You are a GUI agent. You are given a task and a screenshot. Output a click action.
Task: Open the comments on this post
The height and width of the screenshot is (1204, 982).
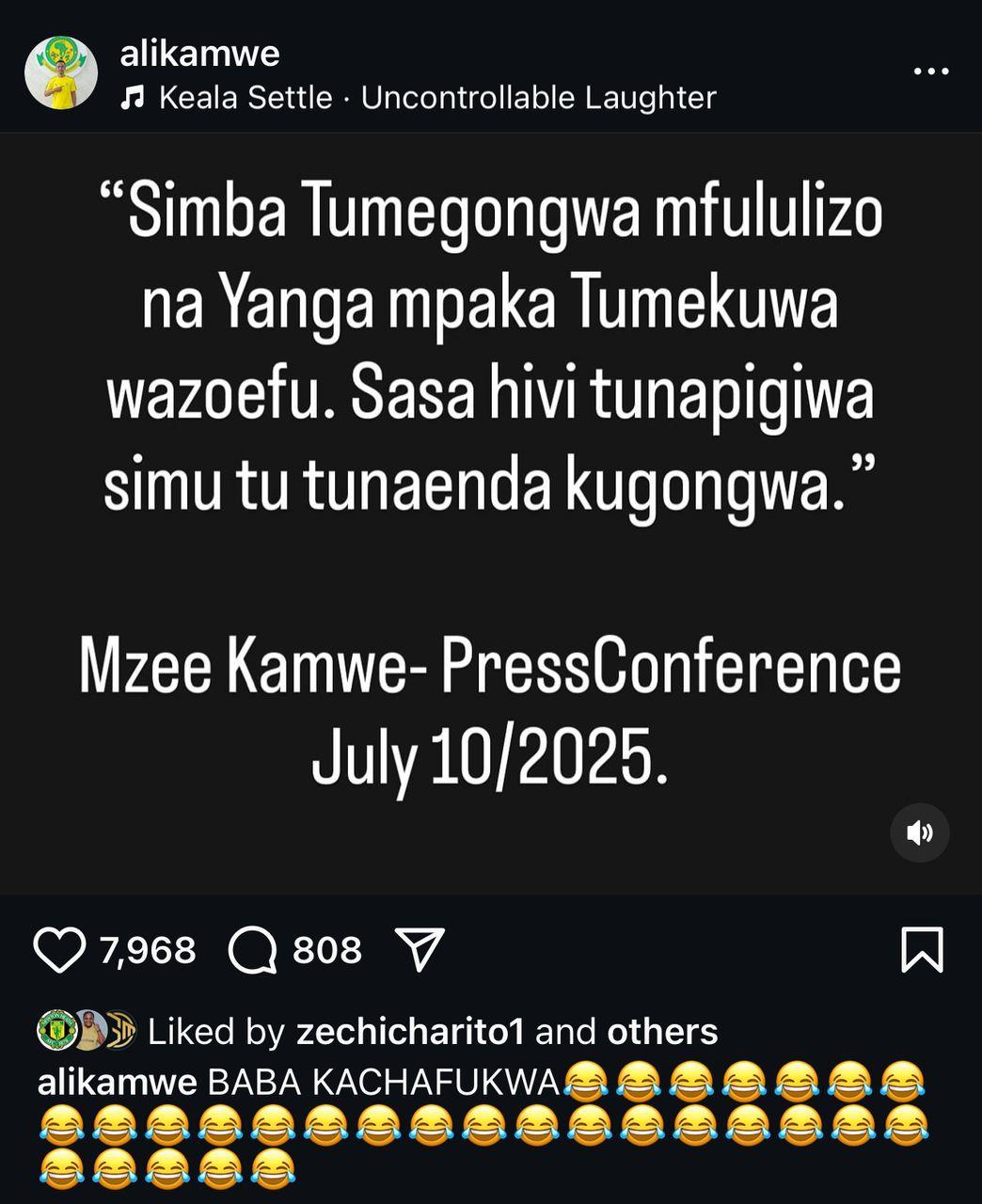(x=253, y=950)
